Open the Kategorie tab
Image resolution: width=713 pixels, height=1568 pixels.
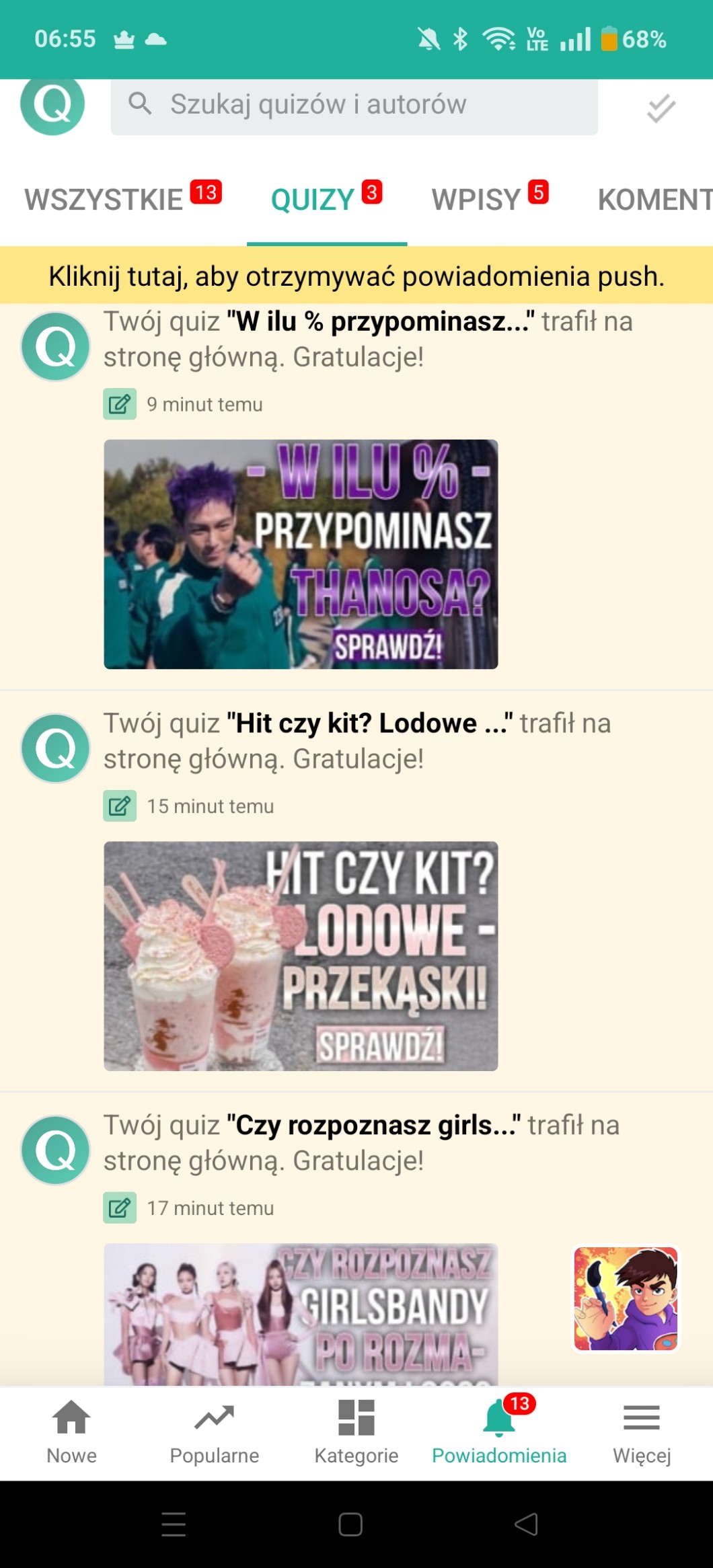(356, 1432)
